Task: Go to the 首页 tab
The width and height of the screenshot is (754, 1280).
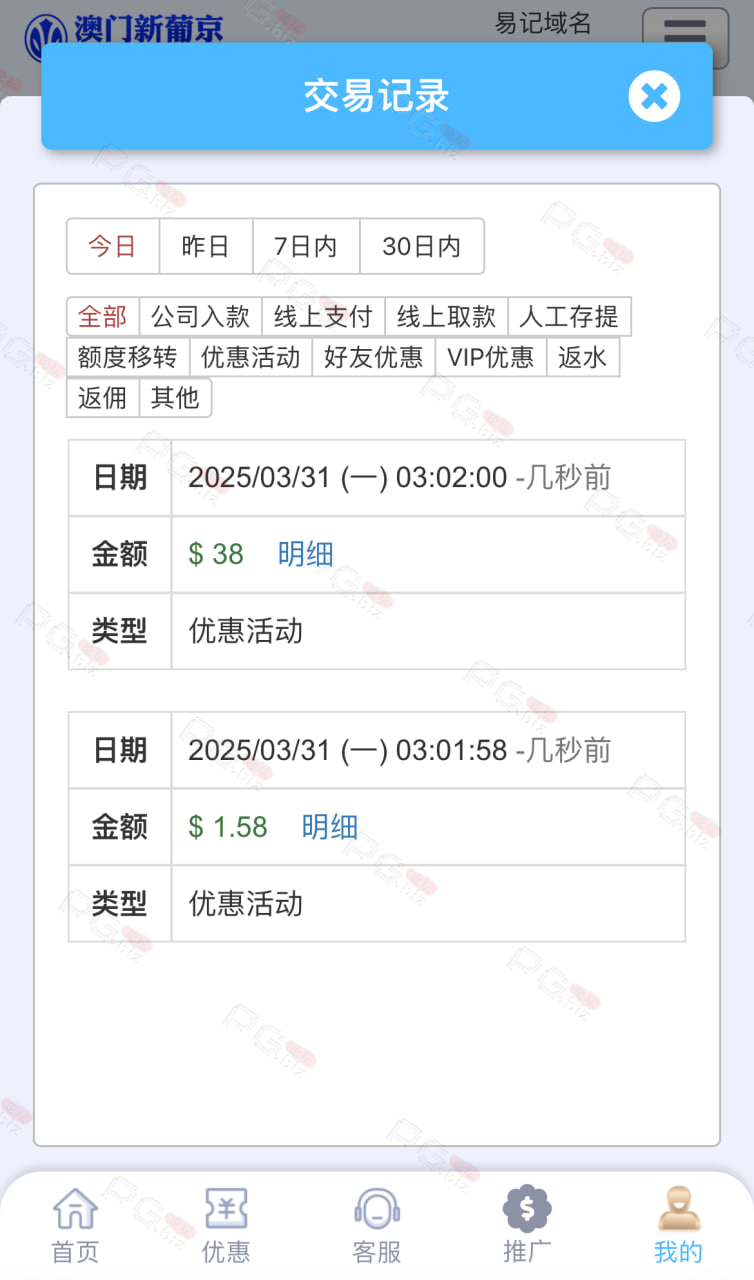Action: click(x=76, y=1225)
